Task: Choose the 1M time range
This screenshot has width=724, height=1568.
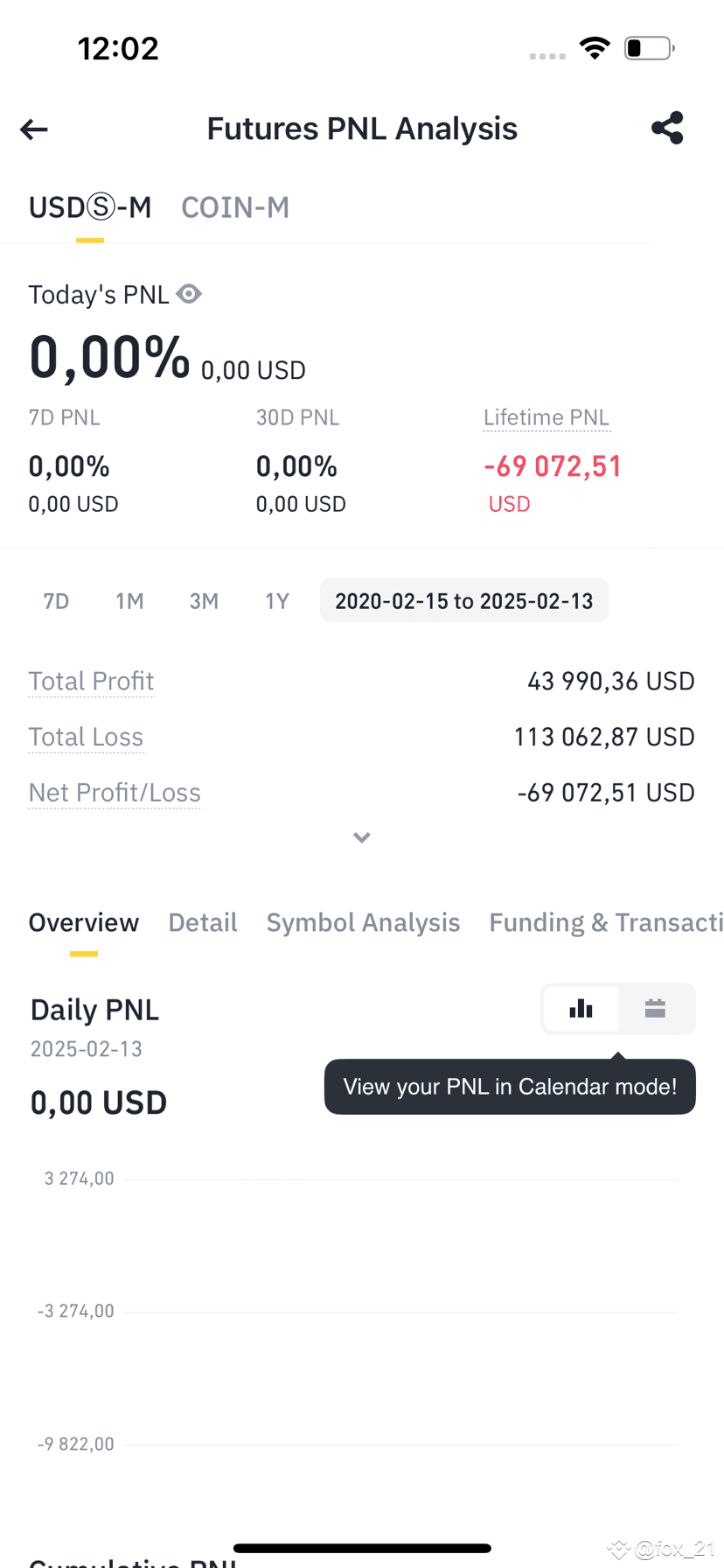Action: 129,601
